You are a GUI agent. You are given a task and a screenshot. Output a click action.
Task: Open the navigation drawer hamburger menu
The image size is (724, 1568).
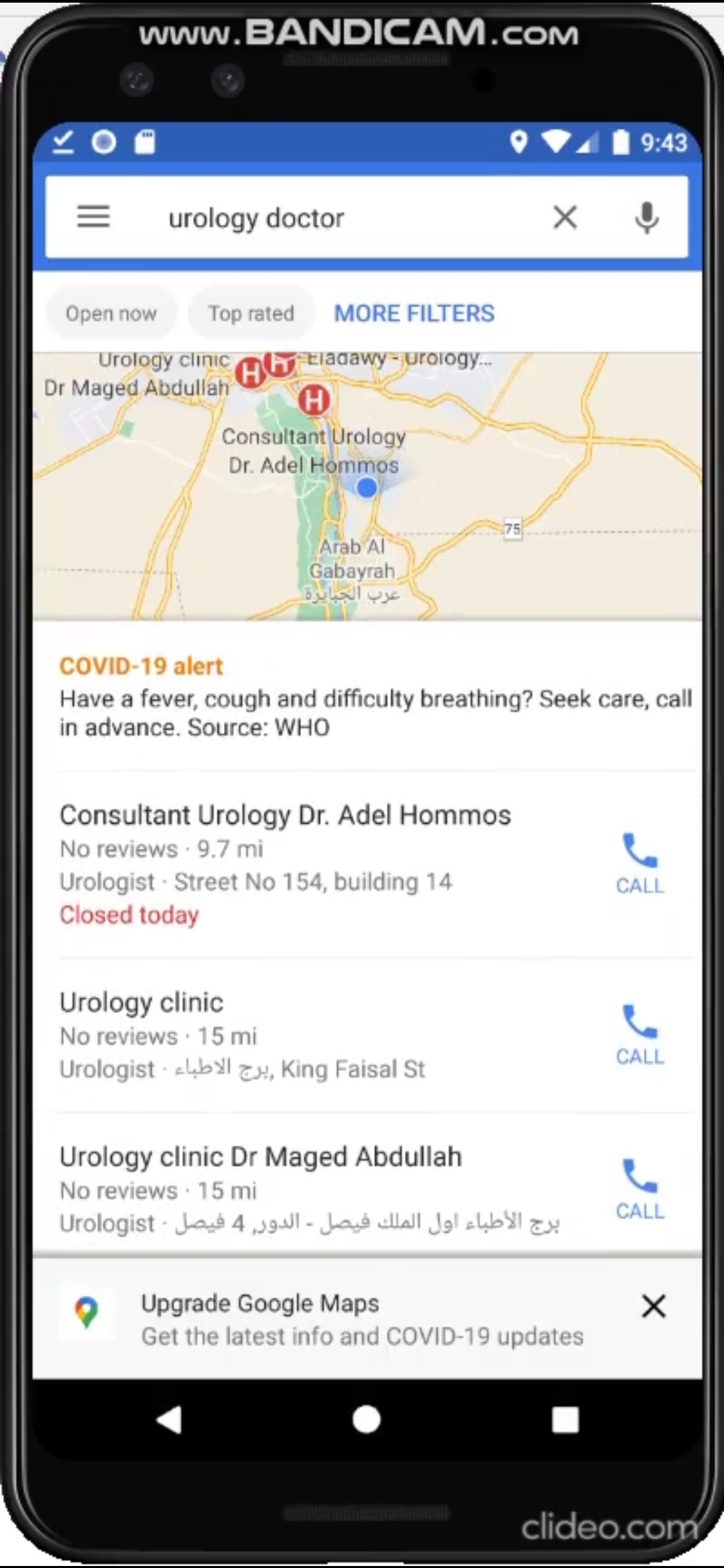click(93, 217)
